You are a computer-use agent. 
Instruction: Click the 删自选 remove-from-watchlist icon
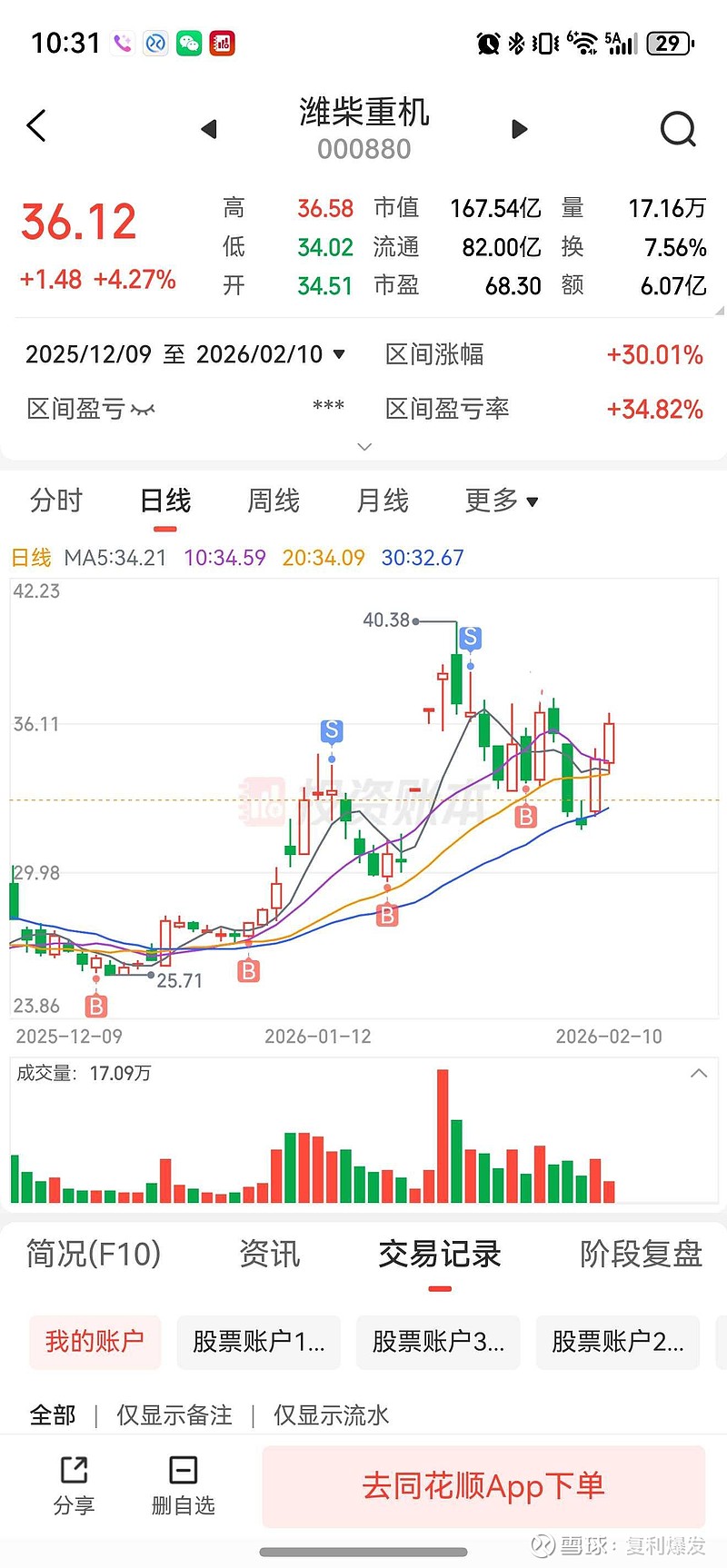183,1483
